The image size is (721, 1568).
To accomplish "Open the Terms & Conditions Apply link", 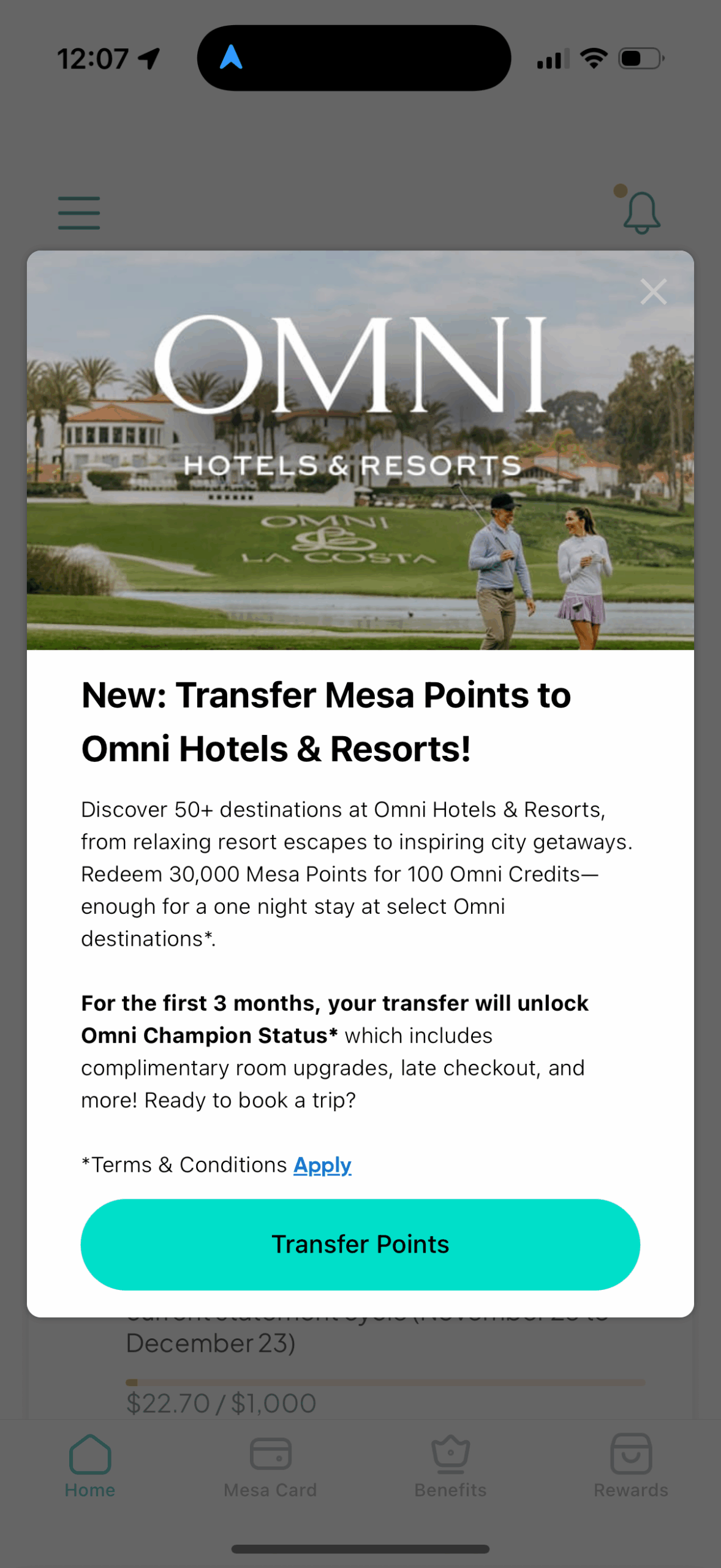I will tap(322, 1165).
